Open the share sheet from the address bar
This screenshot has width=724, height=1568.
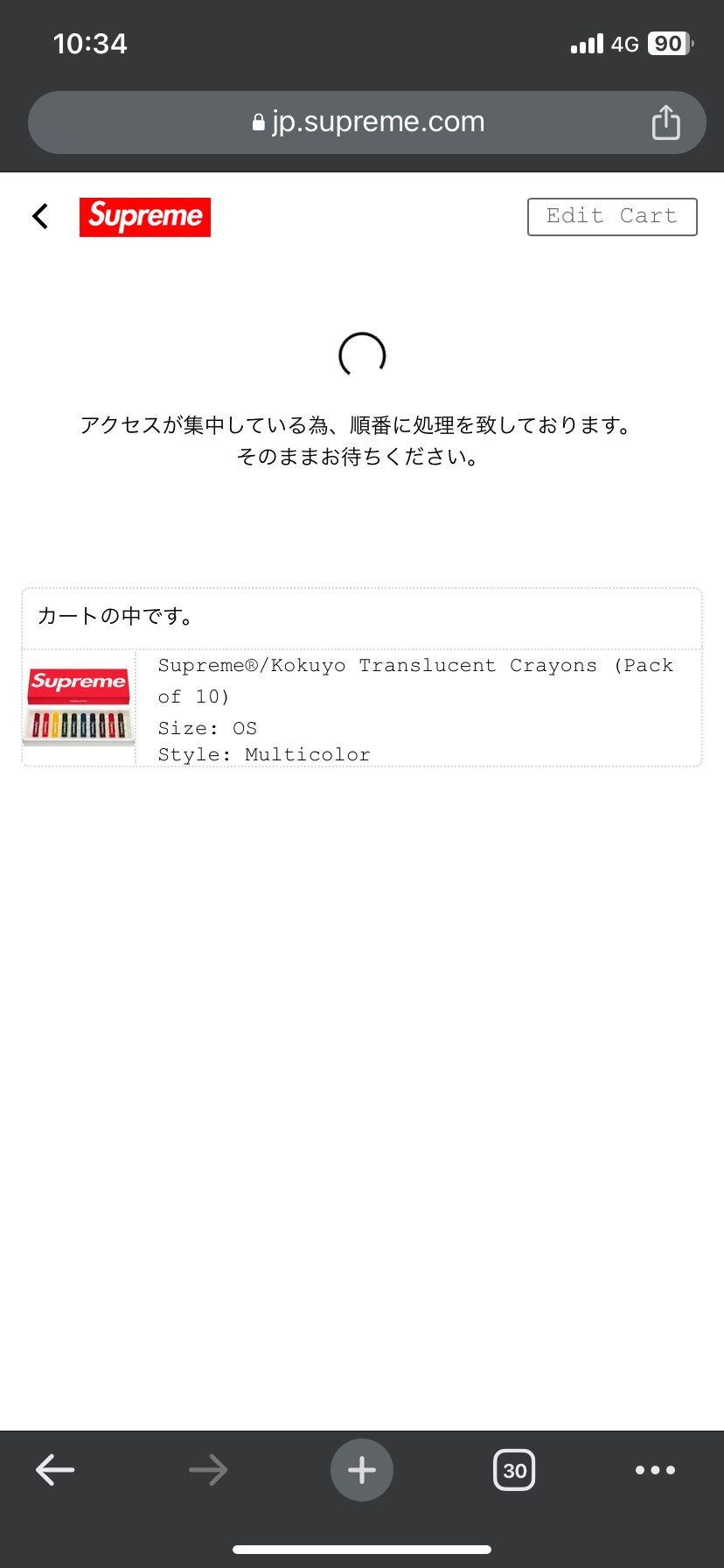[666, 122]
